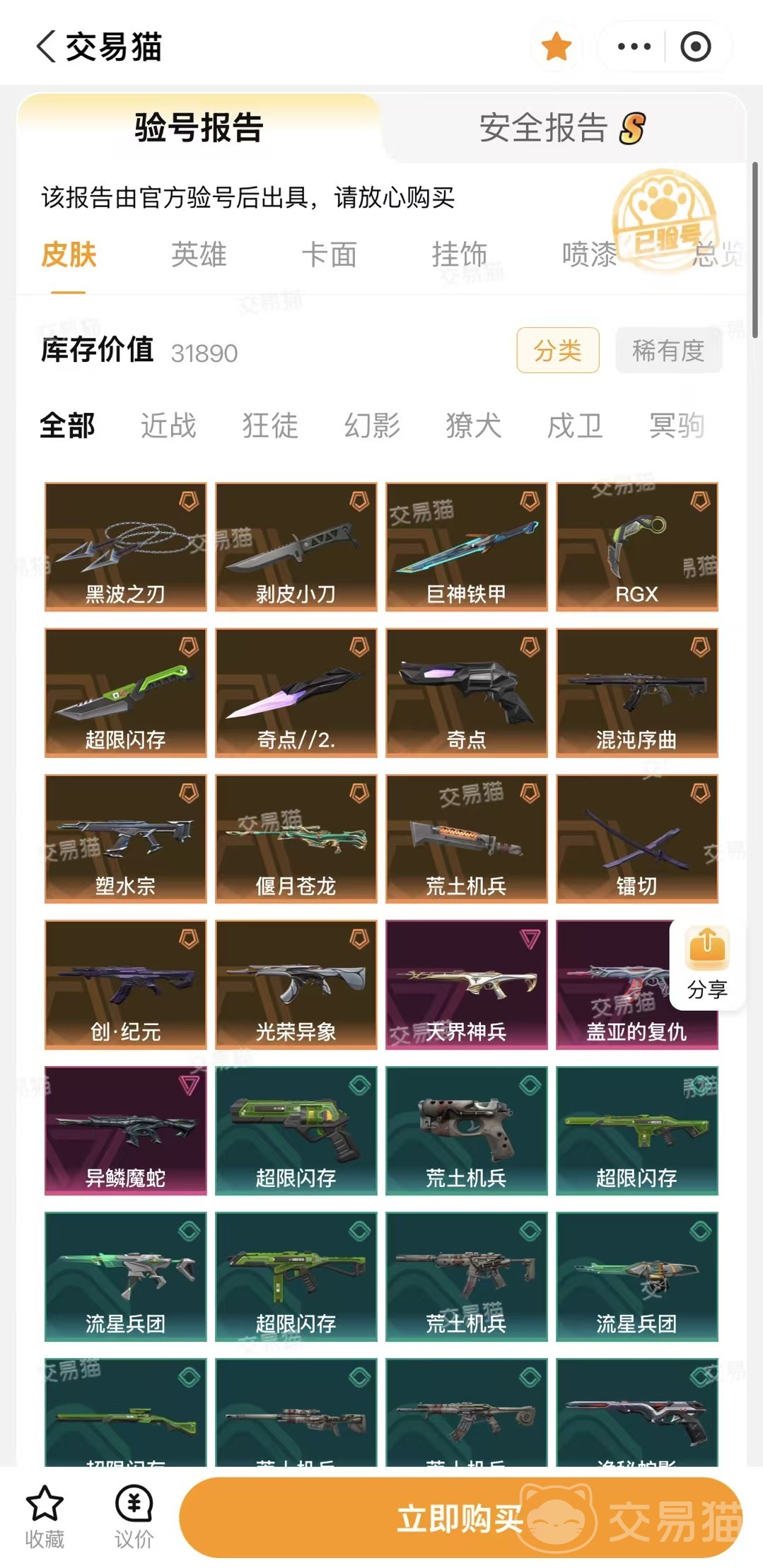Select the 分类 sorting button

coord(558,350)
